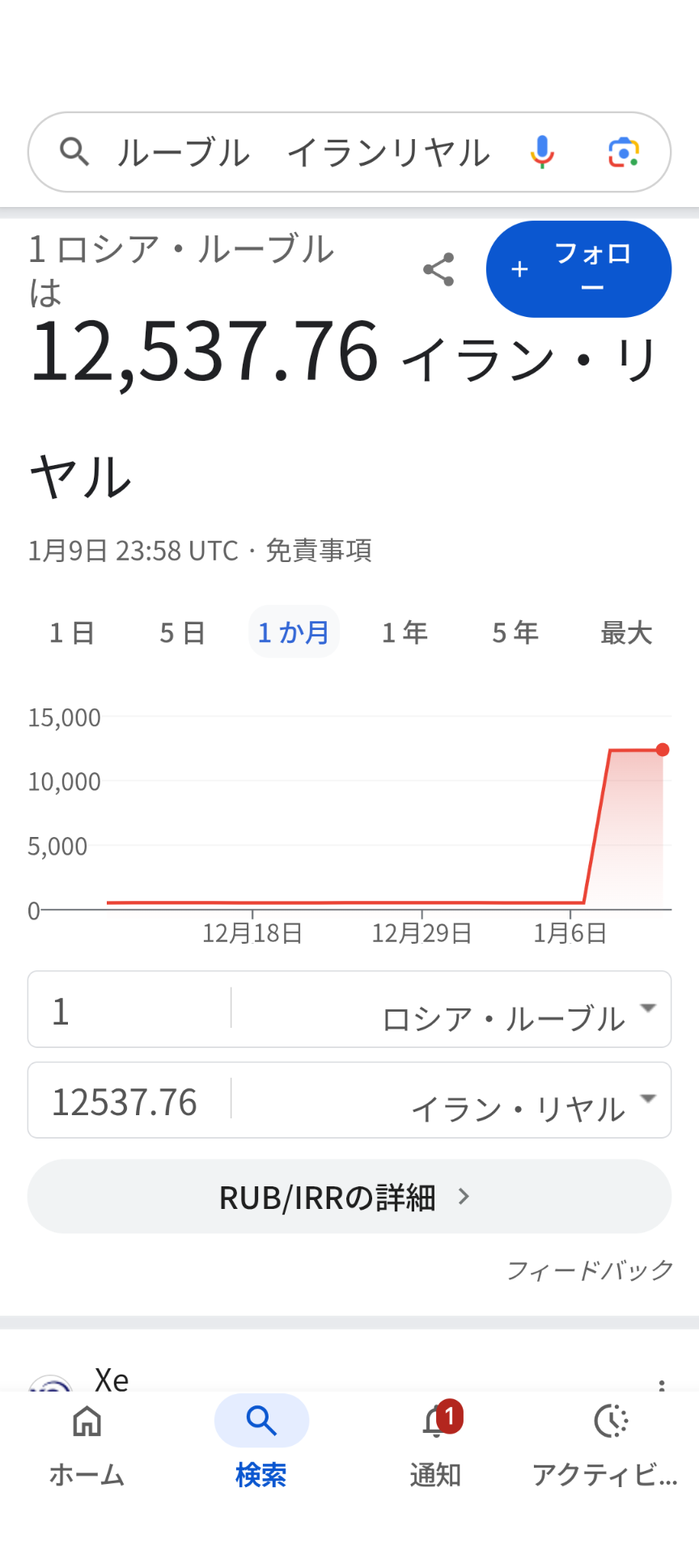Share this exchange rate result
The height and width of the screenshot is (1568, 699).
click(x=438, y=269)
